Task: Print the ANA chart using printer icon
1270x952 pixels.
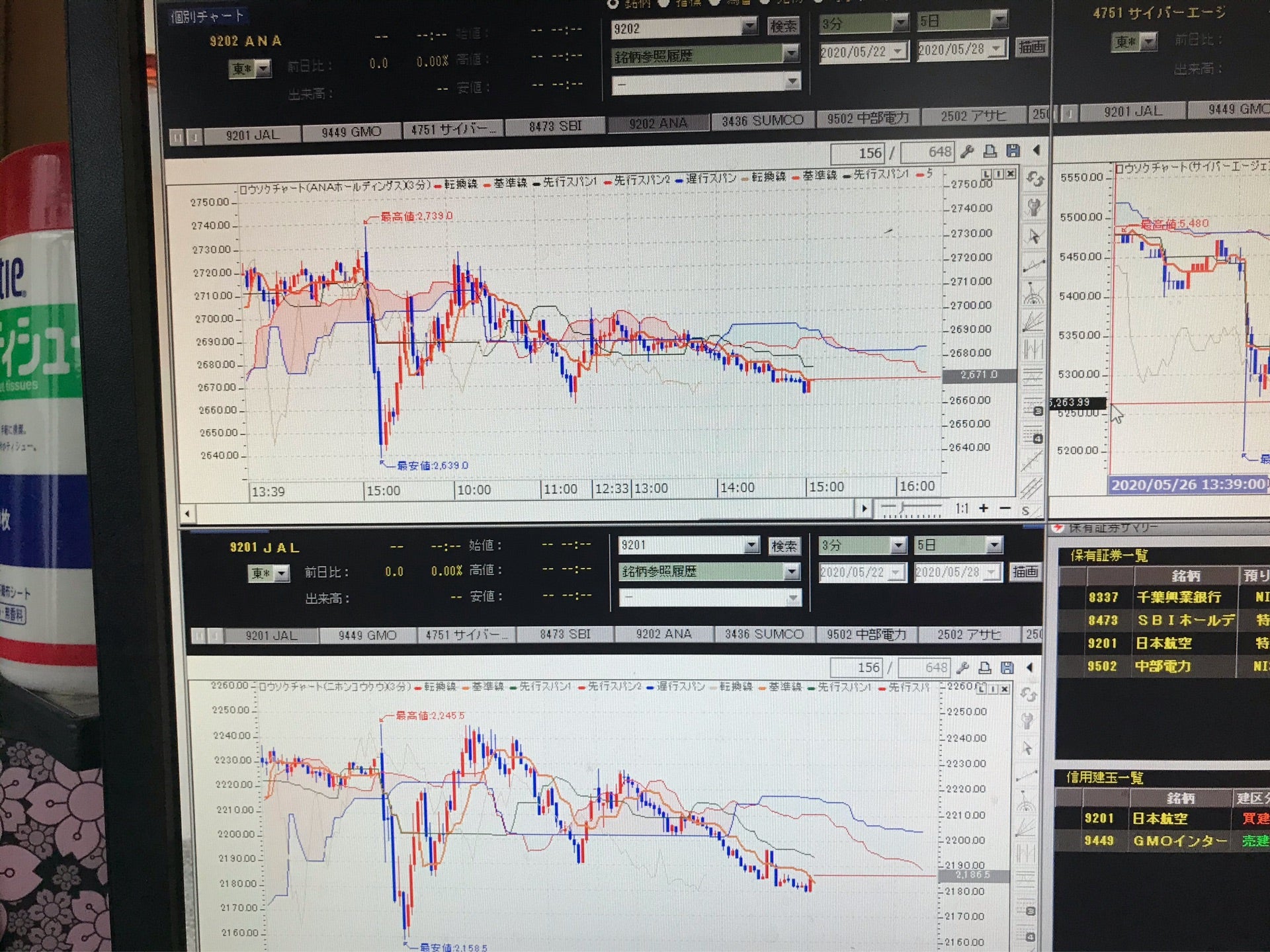Action: pyautogui.click(x=990, y=151)
